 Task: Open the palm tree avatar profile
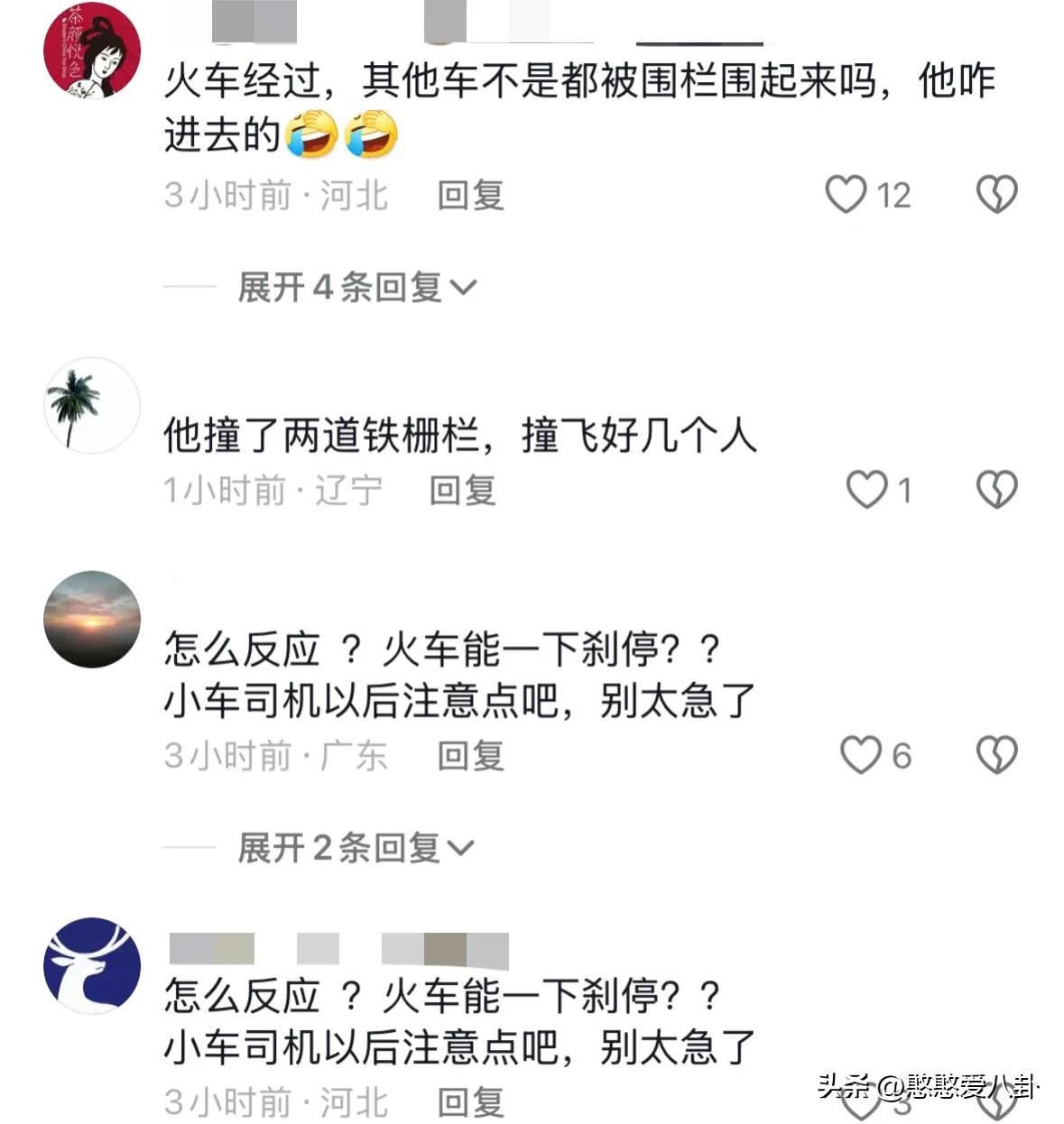tap(92, 405)
